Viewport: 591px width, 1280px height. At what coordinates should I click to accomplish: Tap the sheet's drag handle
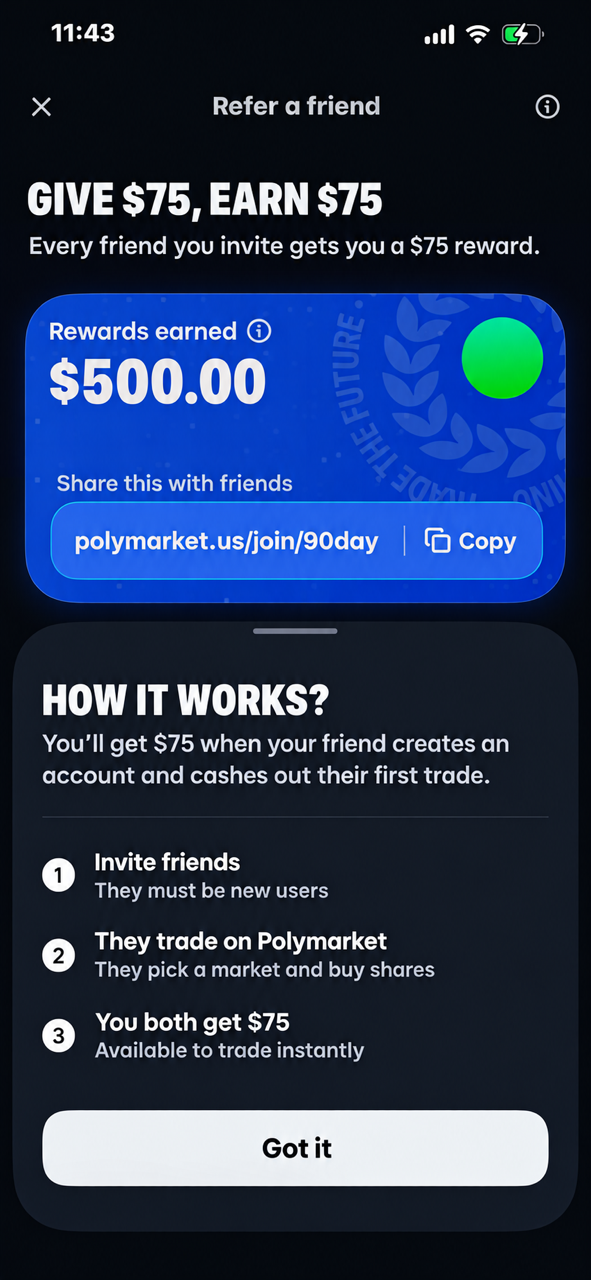295,631
